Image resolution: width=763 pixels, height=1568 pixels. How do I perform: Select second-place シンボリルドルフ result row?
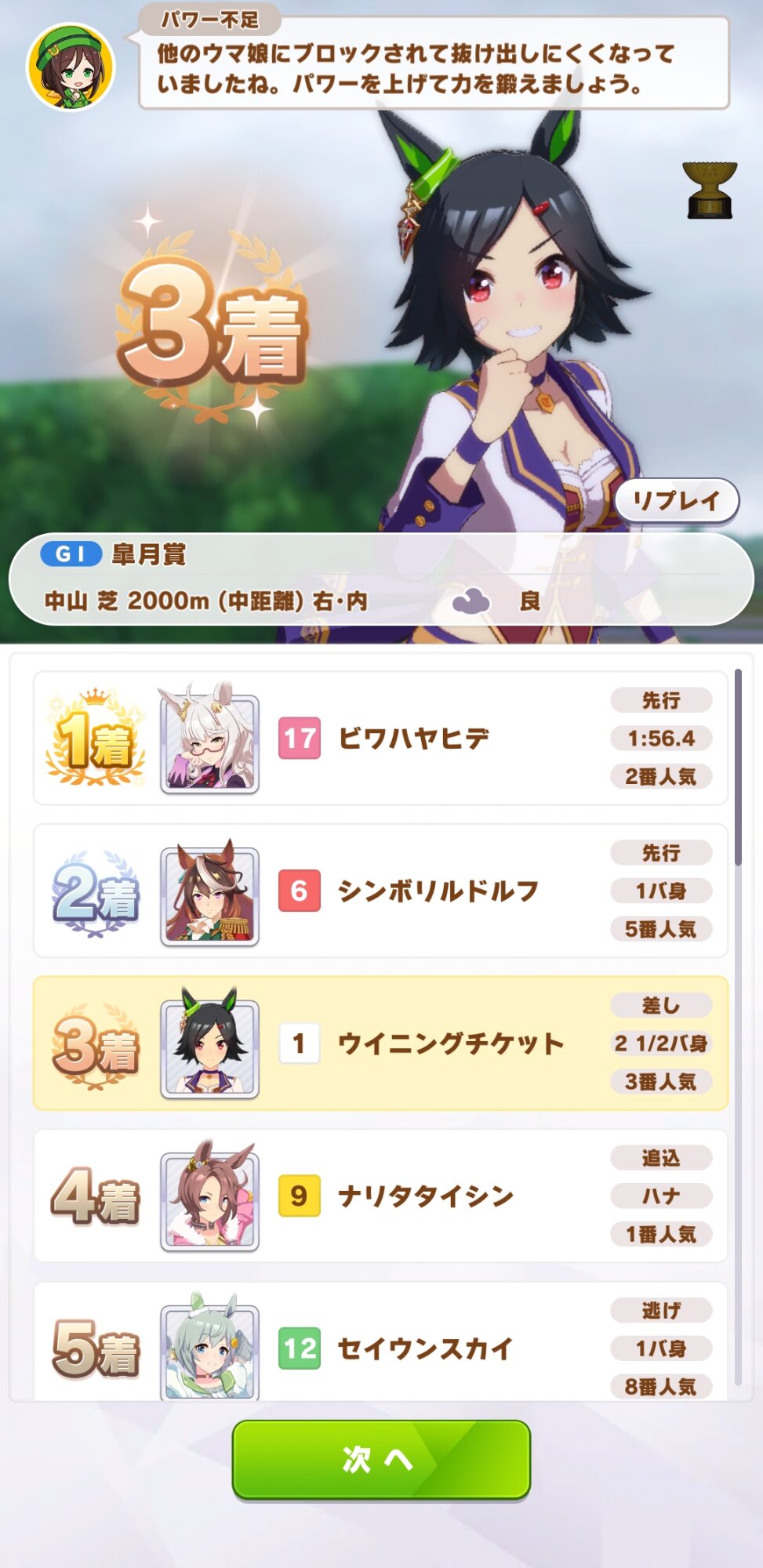tap(380, 891)
